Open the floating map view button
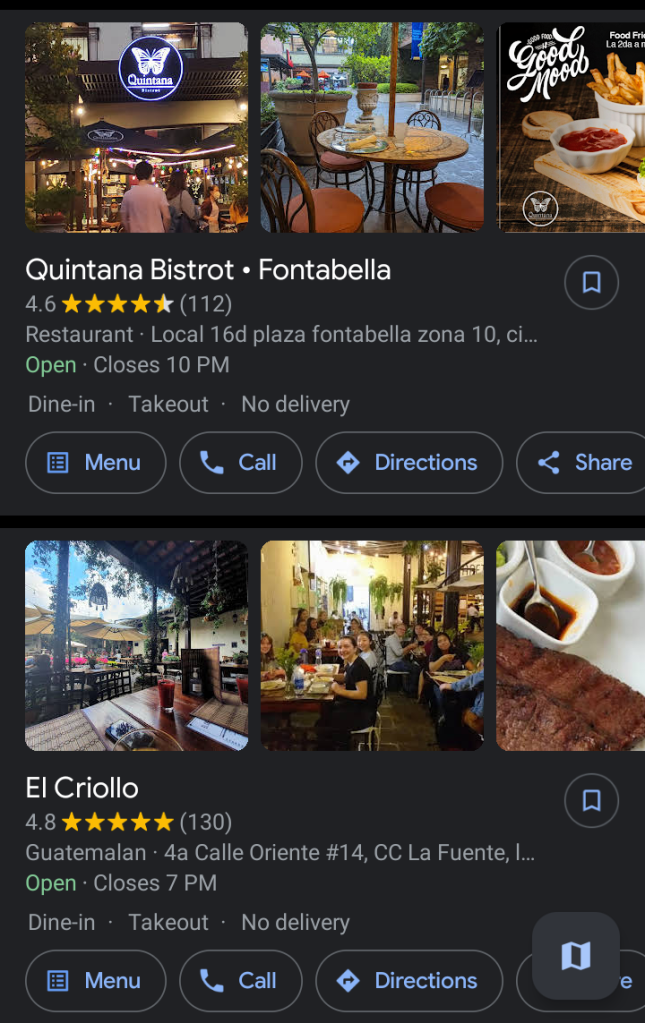Image resolution: width=645 pixels, height=1023 pixels. click(x=576, y=956)
